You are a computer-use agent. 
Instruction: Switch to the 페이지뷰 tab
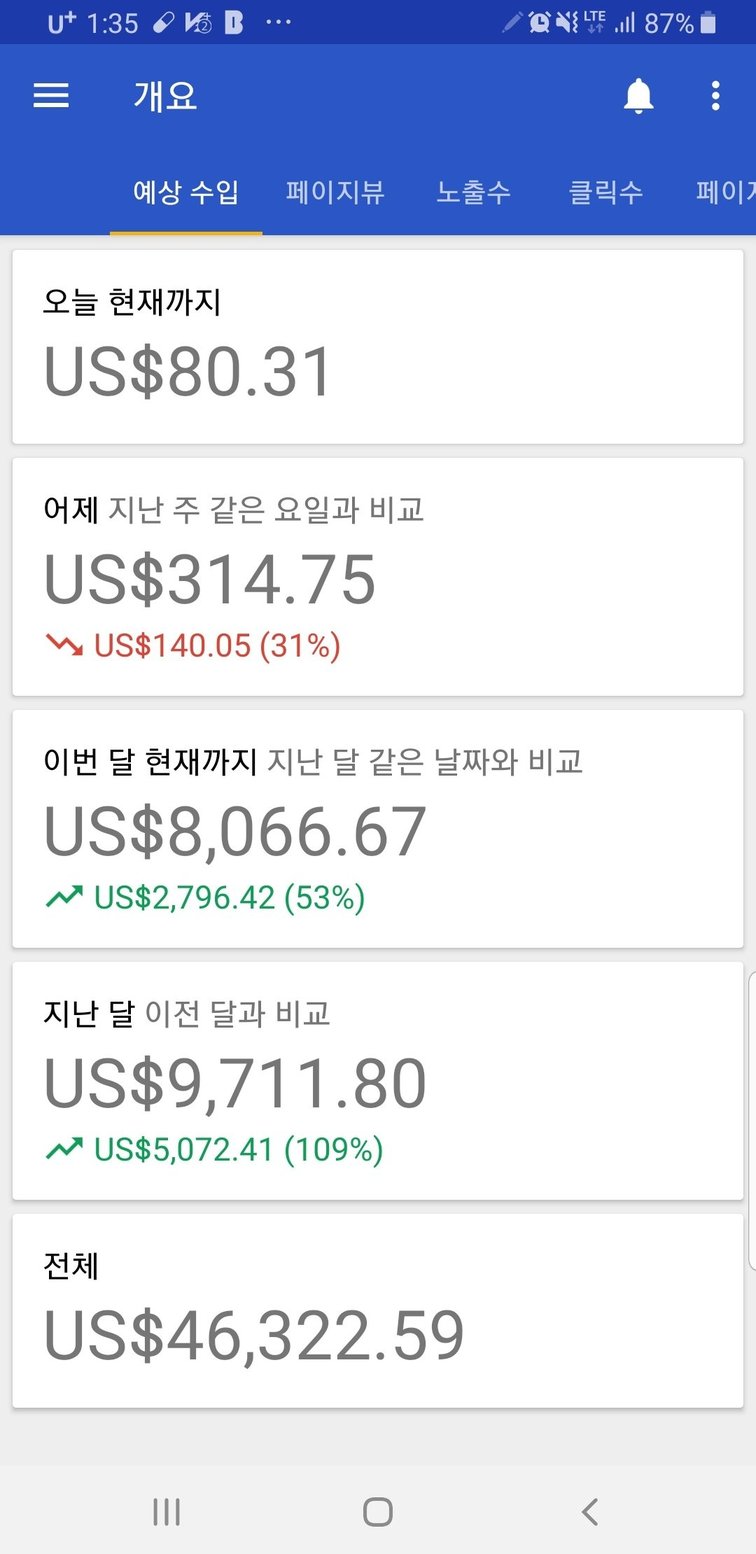point(335,192)
